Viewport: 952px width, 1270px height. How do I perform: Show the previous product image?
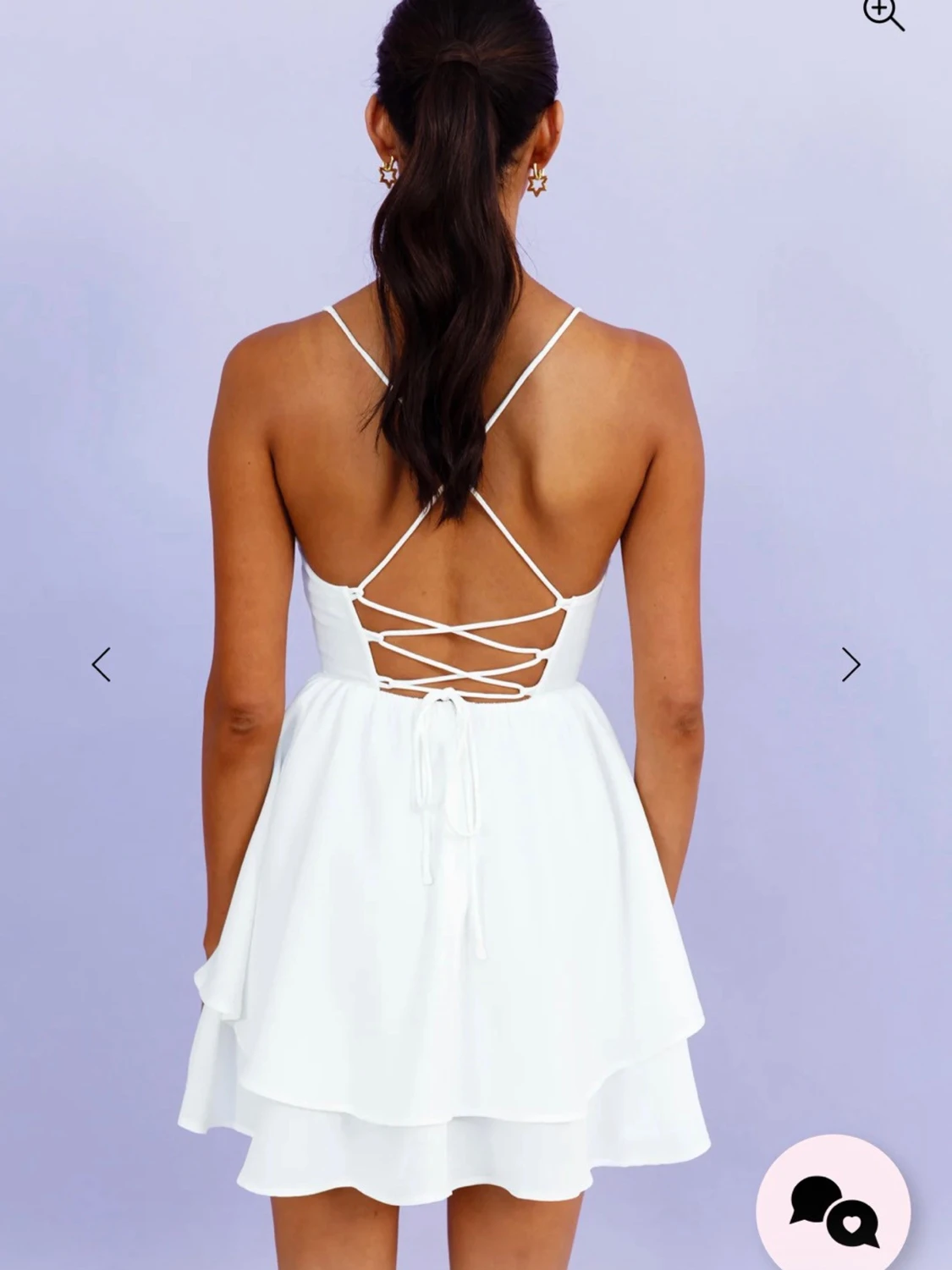(102, 664)
